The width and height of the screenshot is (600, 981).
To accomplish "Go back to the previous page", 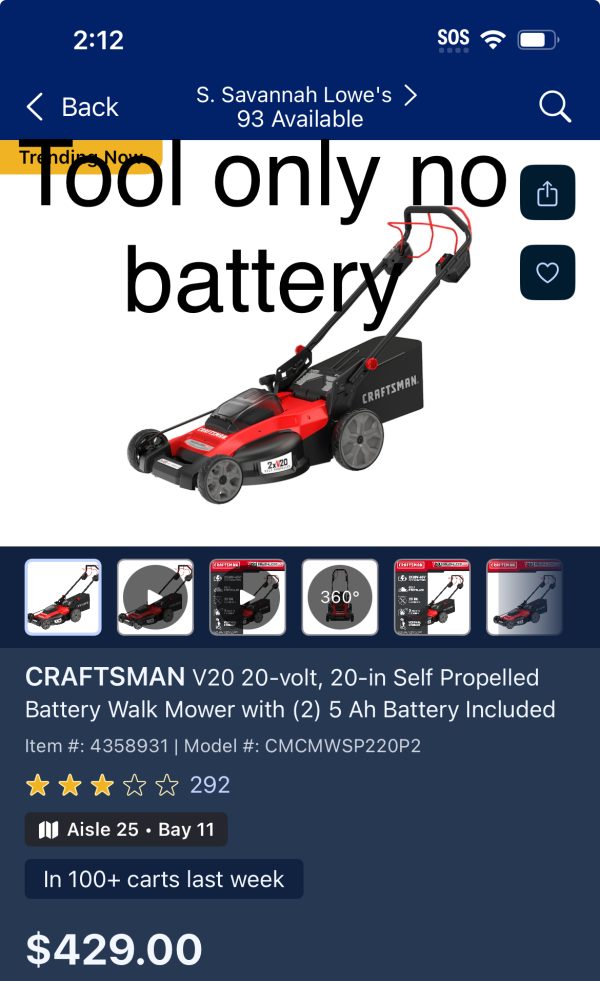I will point(72,107).
